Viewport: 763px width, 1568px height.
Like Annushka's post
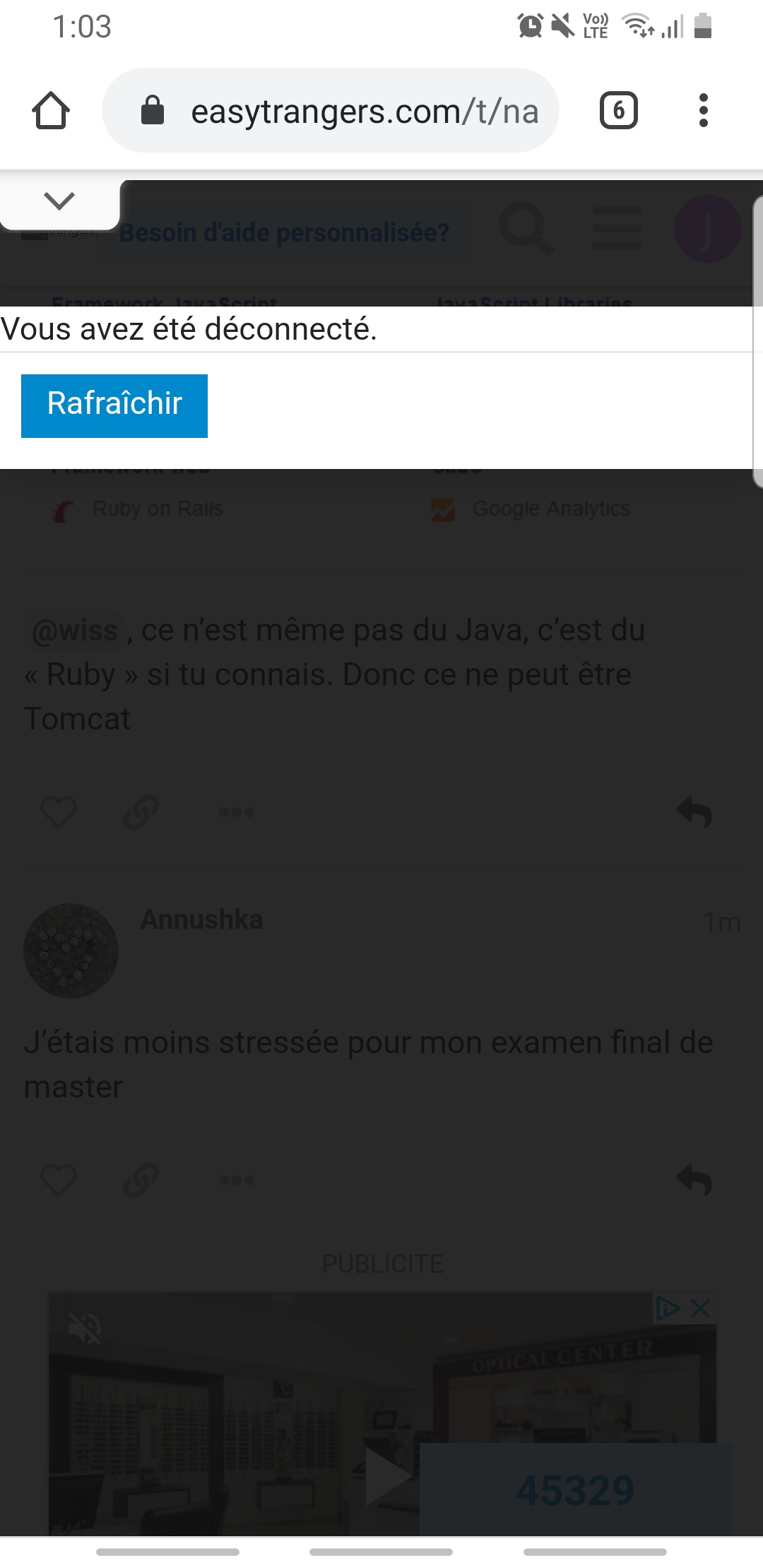click(59, 1179)
